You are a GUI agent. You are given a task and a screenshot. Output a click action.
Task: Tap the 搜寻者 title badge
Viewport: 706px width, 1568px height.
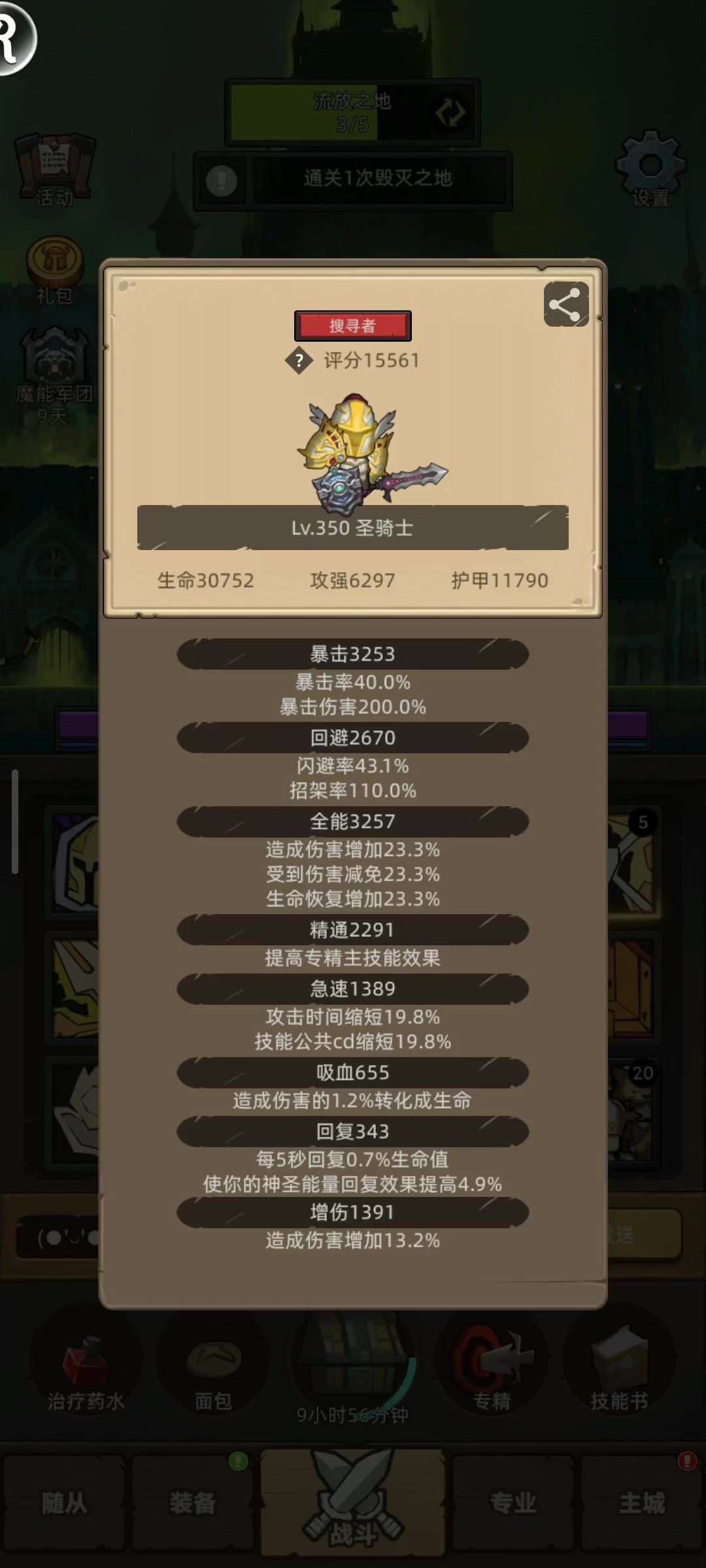352,326
